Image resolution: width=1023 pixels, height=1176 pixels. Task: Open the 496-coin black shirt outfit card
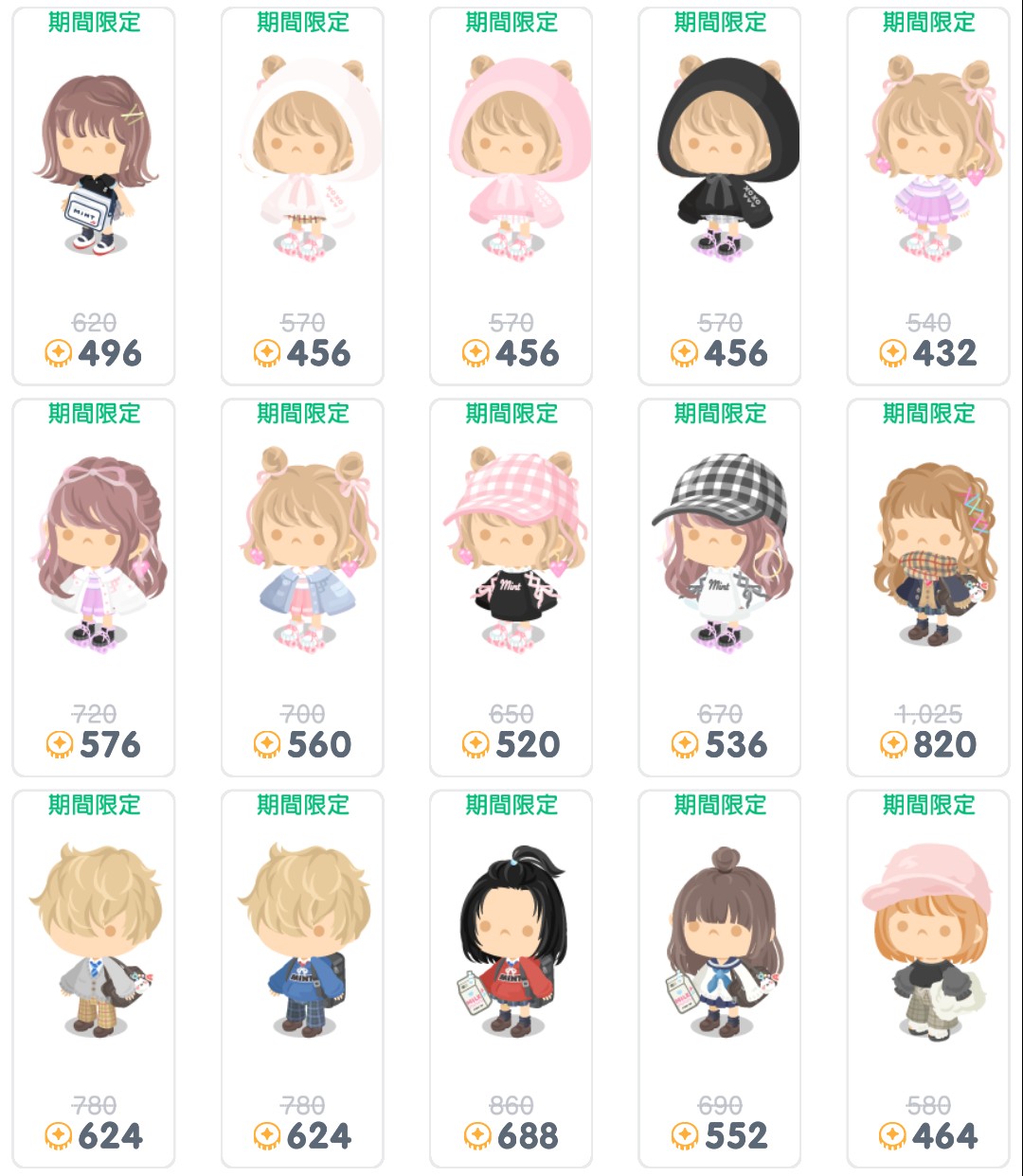coord(94,170)
